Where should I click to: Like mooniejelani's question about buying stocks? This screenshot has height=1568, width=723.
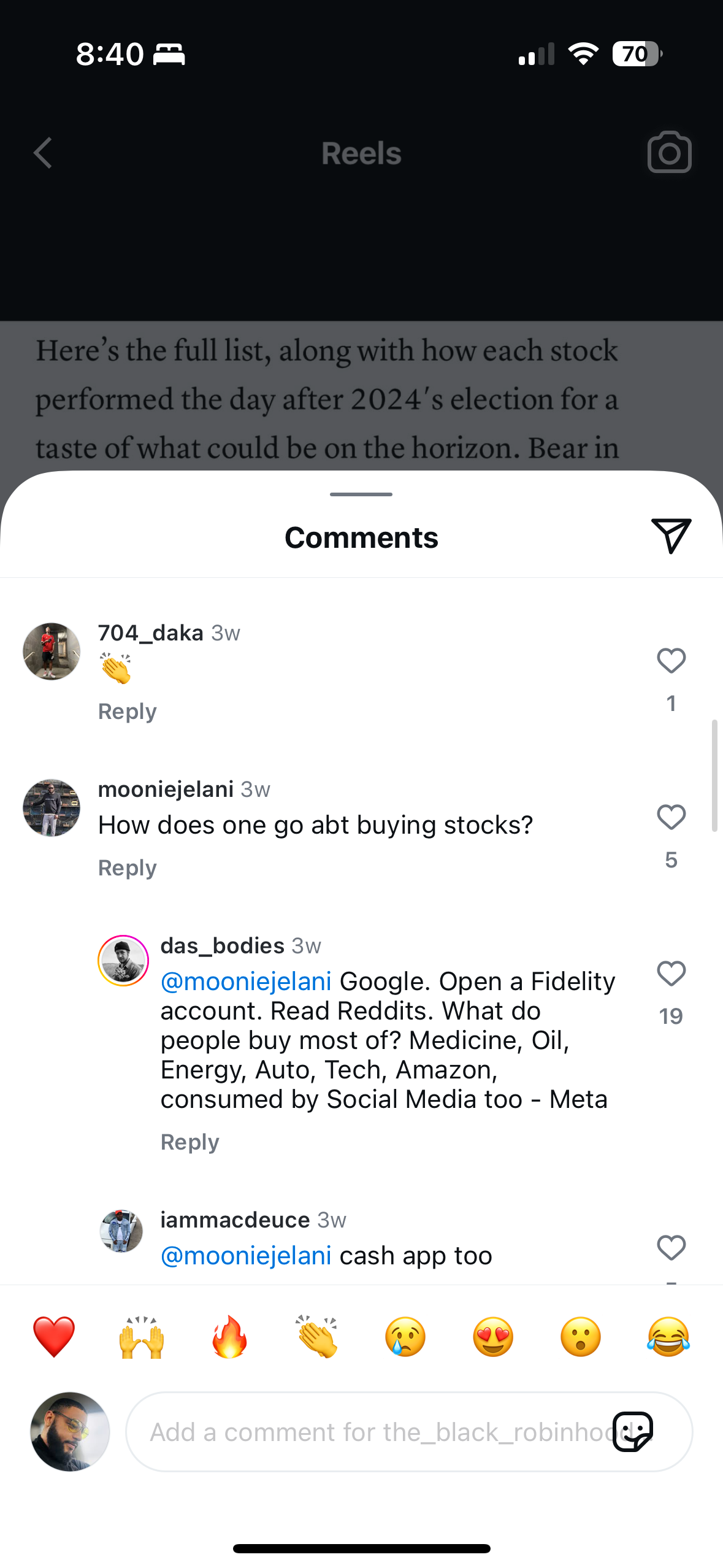tap(671, 817)
